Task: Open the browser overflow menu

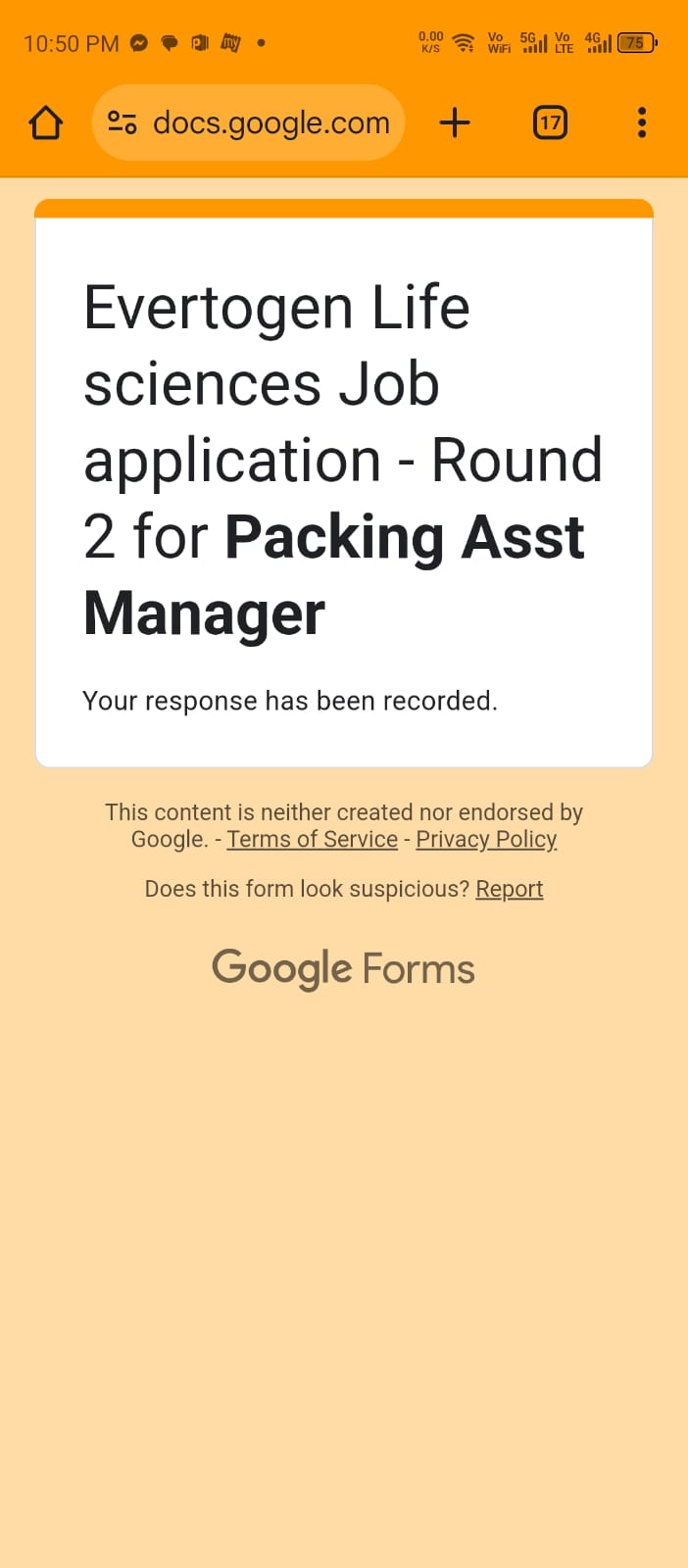Action: 642,122
